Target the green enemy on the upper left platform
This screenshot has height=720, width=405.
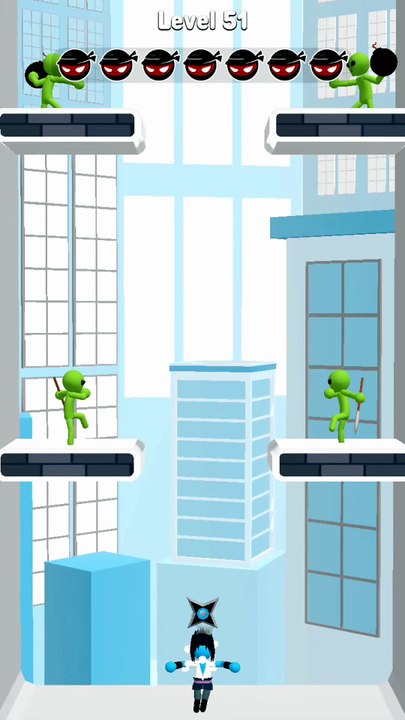[55, 81]
